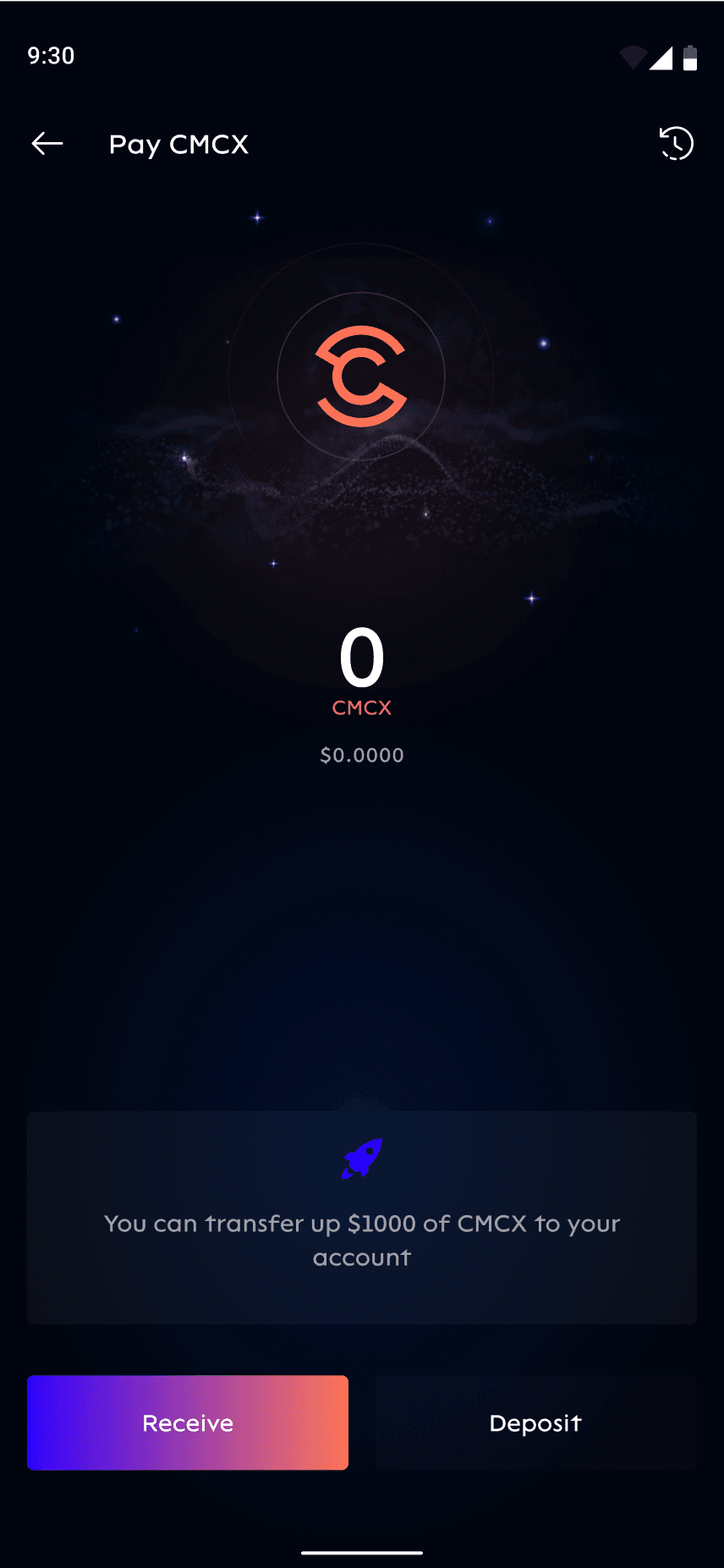This screenshot has width=724, height=1568.
Task: Select the Pay CMCX title
Action: 178,144
